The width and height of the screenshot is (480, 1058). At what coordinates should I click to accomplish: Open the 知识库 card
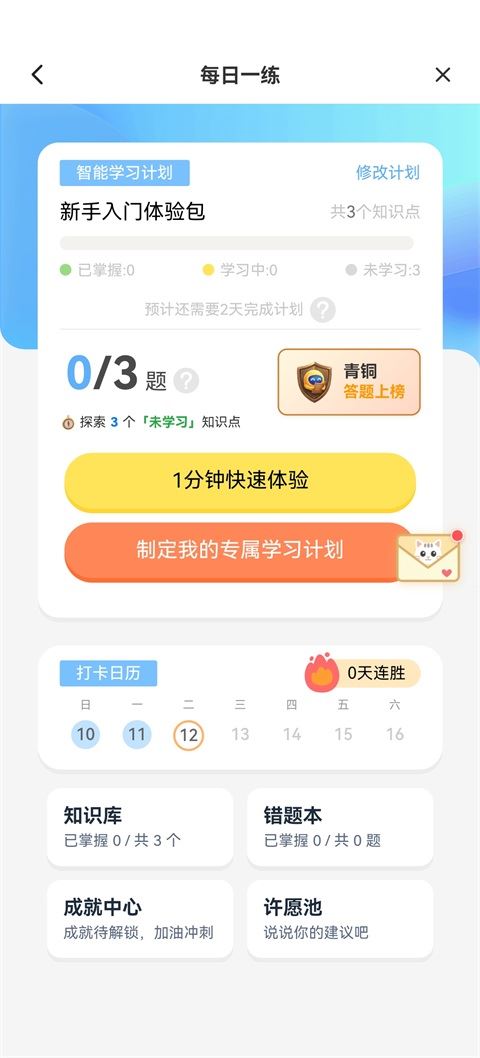coord(140,827)
